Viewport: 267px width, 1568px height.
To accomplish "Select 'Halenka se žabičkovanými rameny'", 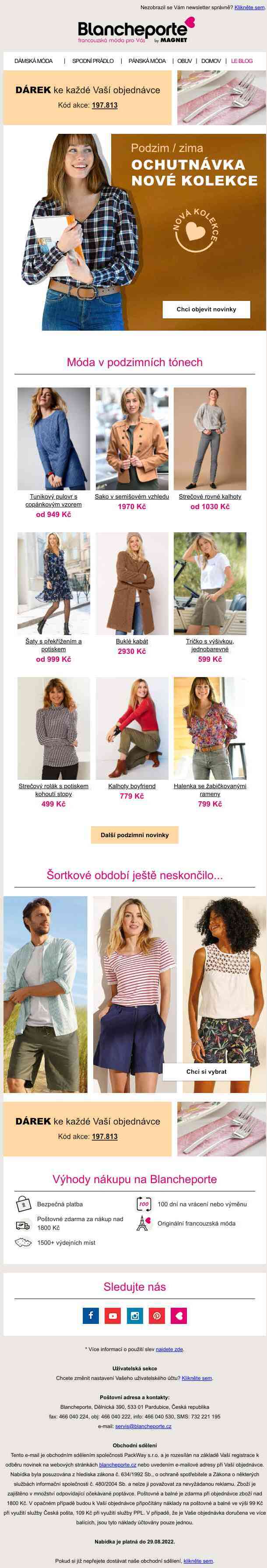I will (x=210, y=789).
